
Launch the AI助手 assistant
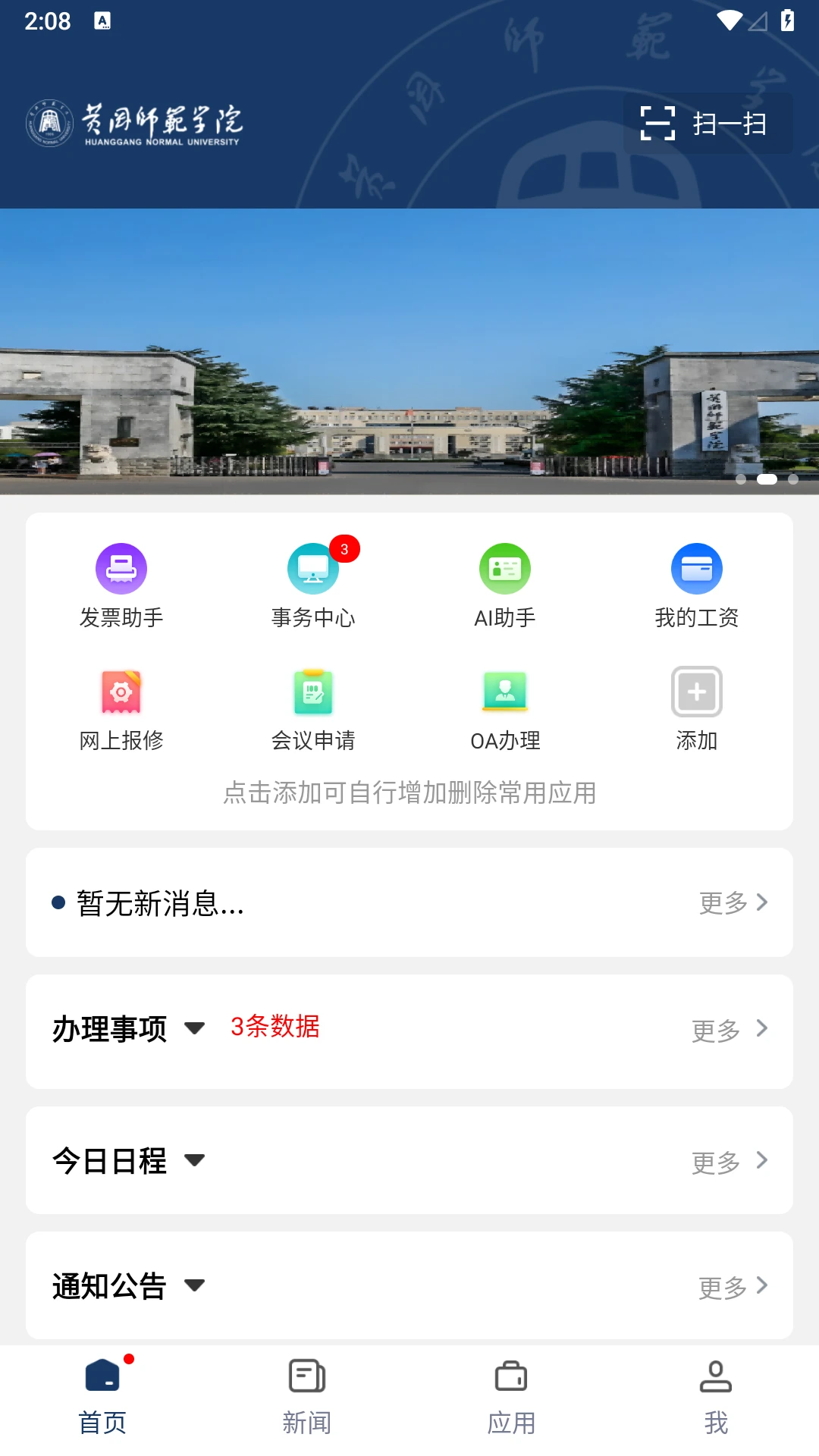(x=505, y=584)
